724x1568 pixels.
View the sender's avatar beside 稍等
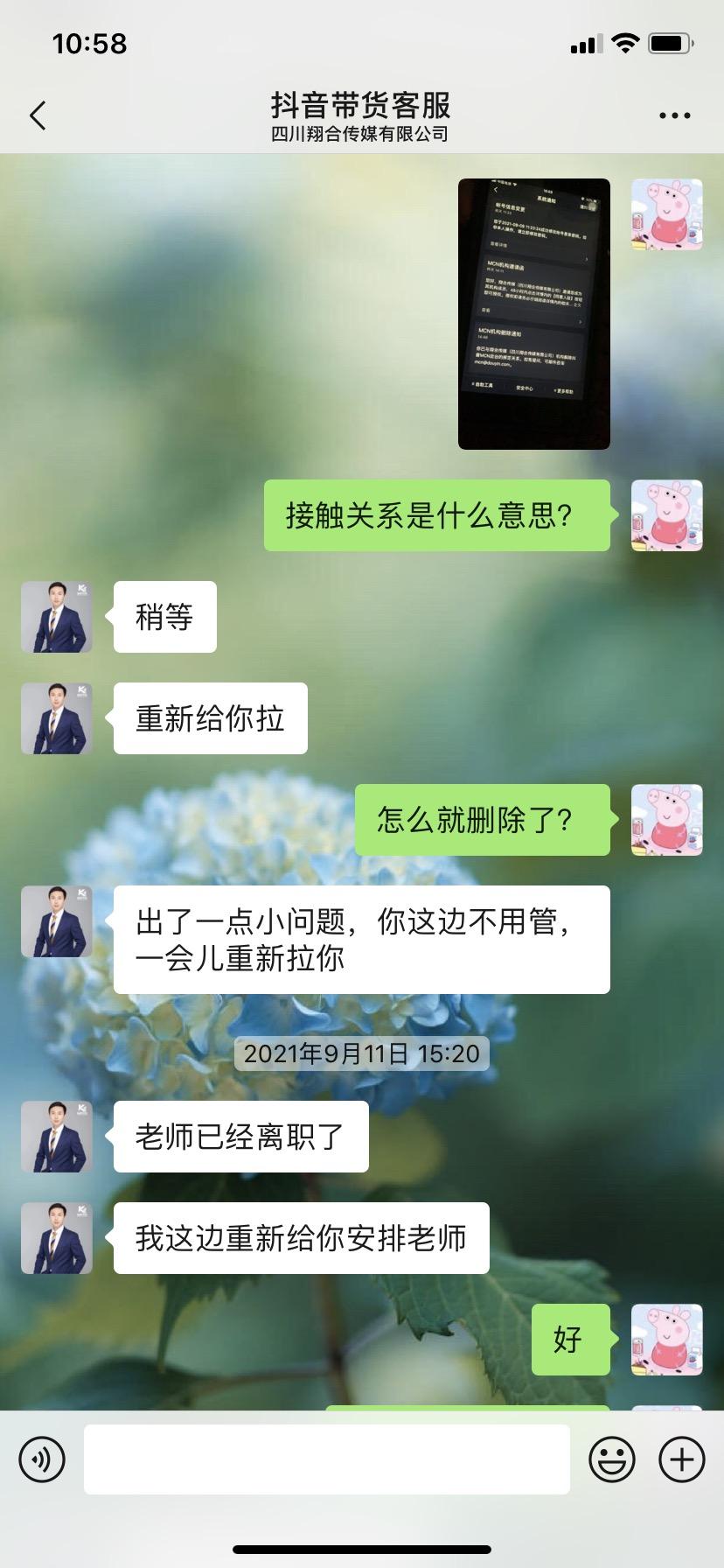[x=57, y=617]
